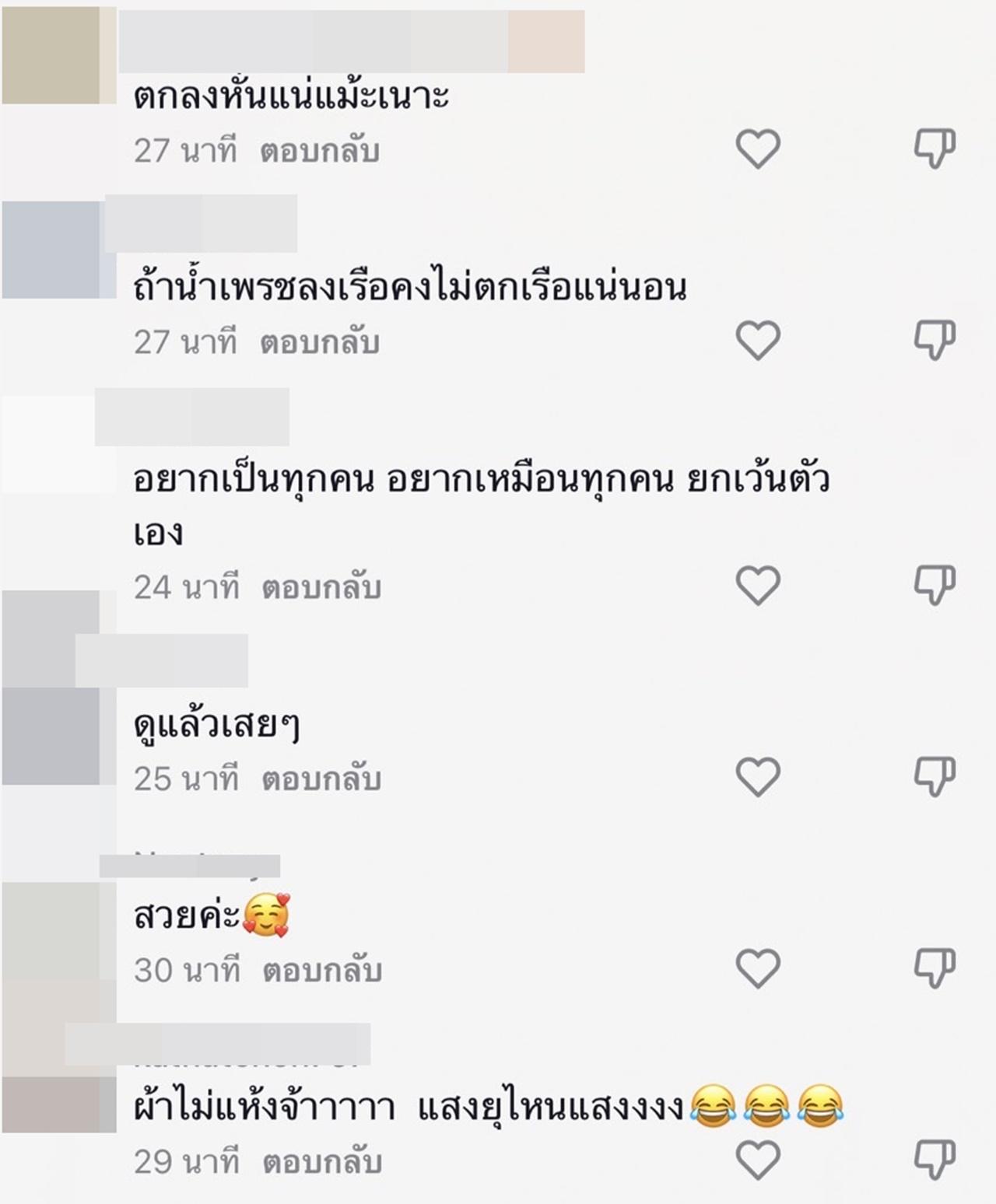The width and height of the screenshot is (996, 1204).
Task: Dislike the comment "ตกลงหั้นแน่แม้ะเนาะ"
Action: tap(934, 149)
